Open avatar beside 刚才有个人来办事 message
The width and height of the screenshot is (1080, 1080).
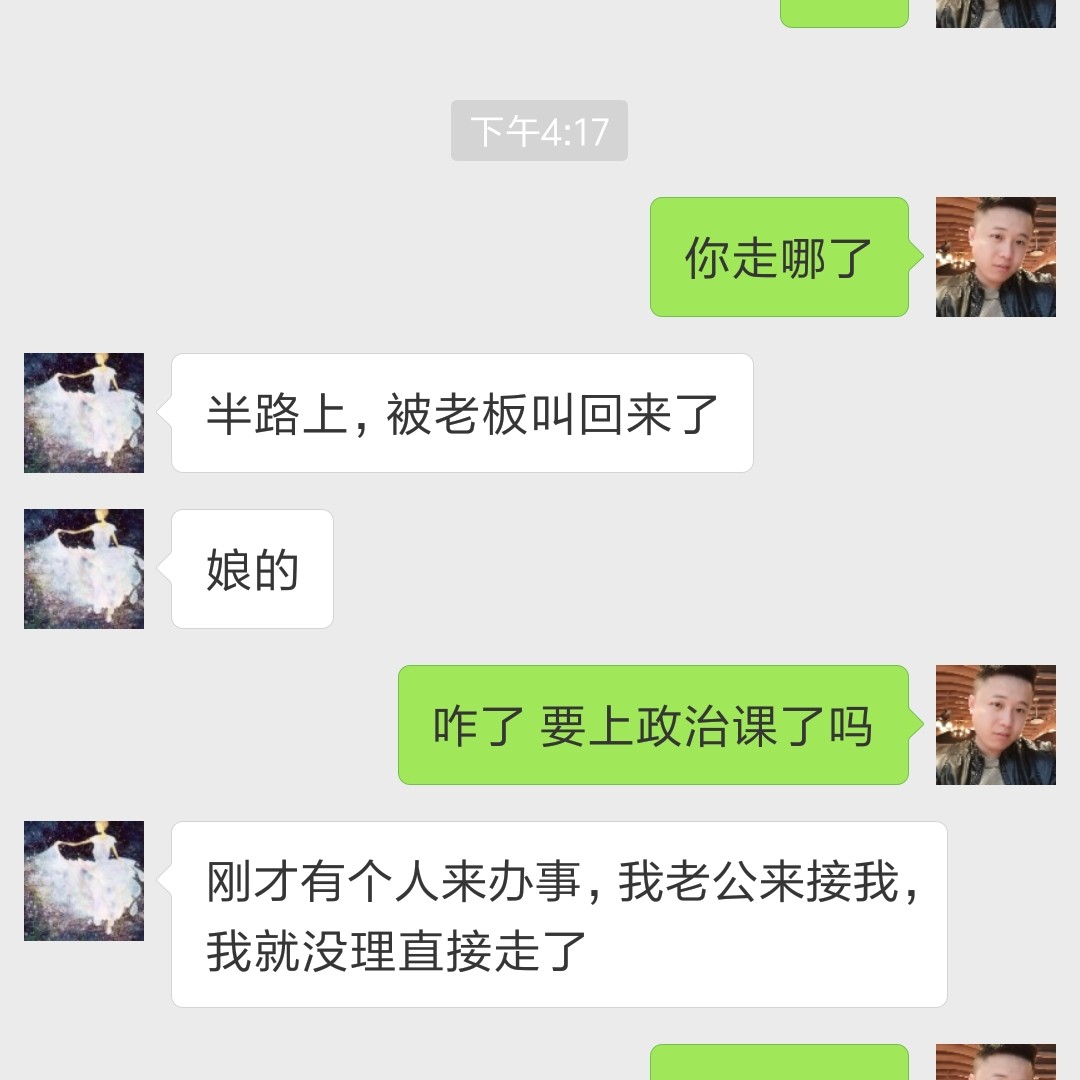point(84,881)
